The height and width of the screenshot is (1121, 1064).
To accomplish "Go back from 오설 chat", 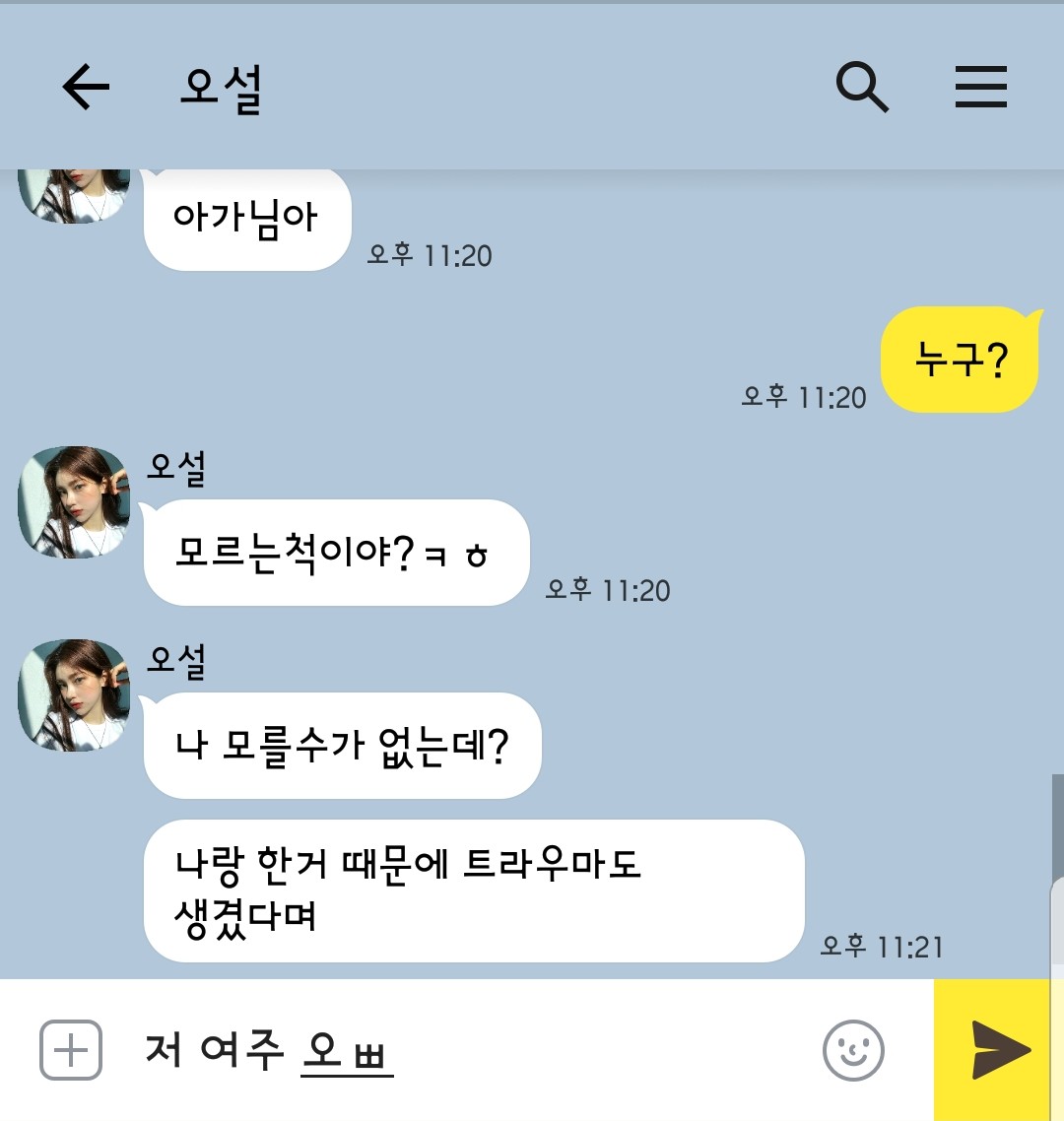I will pyautogui.click(x=86, y=88).
